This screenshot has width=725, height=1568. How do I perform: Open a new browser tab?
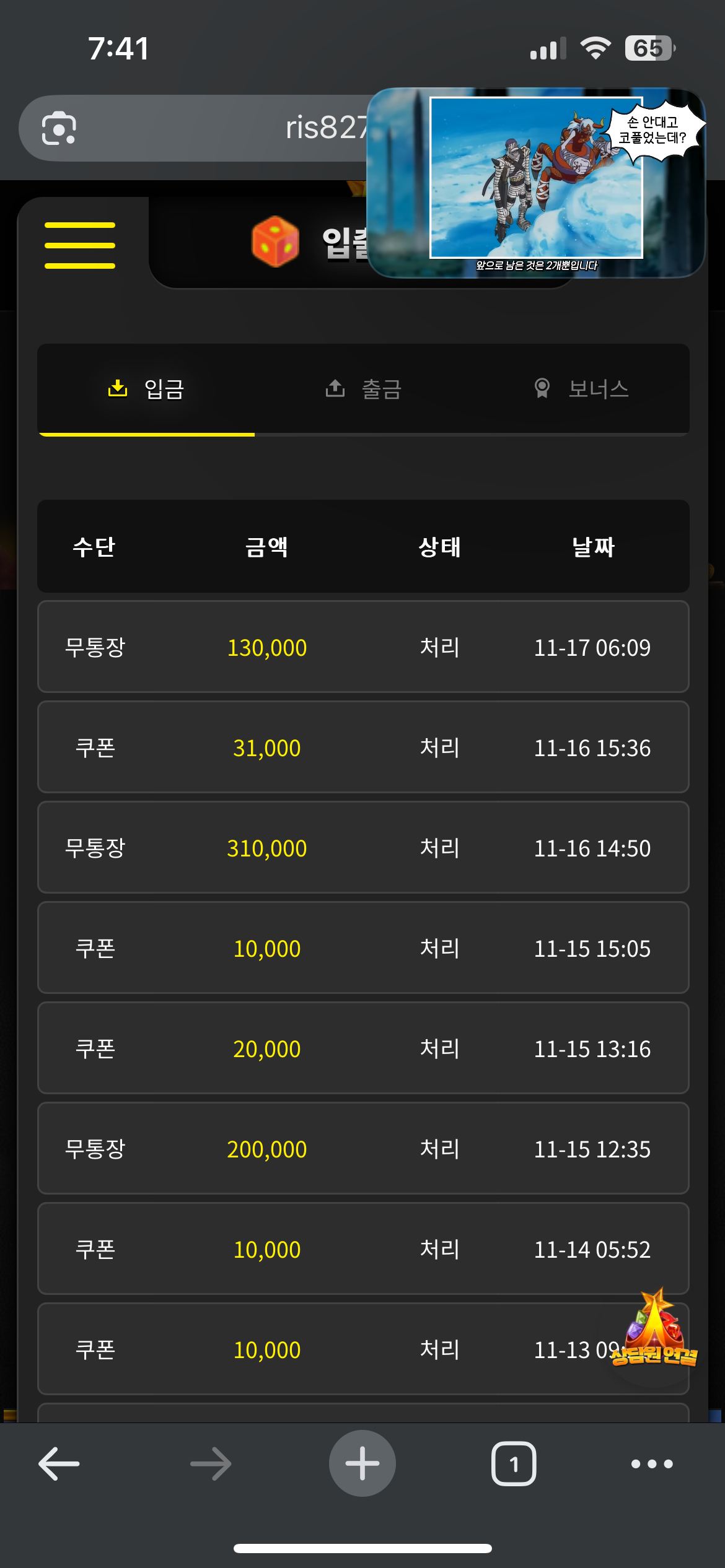pyautogui.click(x=362, y=1464)
